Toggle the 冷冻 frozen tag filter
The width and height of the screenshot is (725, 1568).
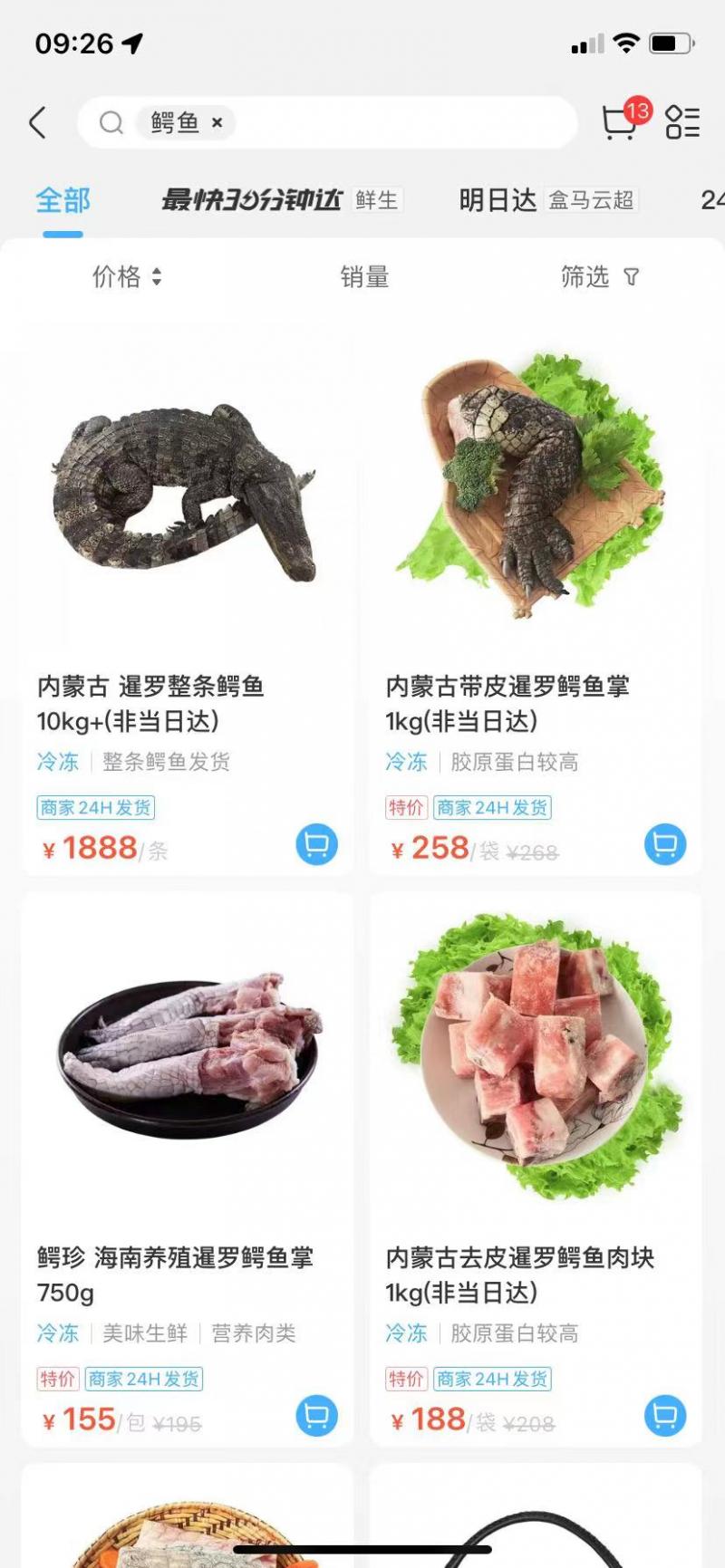[58, 763]
